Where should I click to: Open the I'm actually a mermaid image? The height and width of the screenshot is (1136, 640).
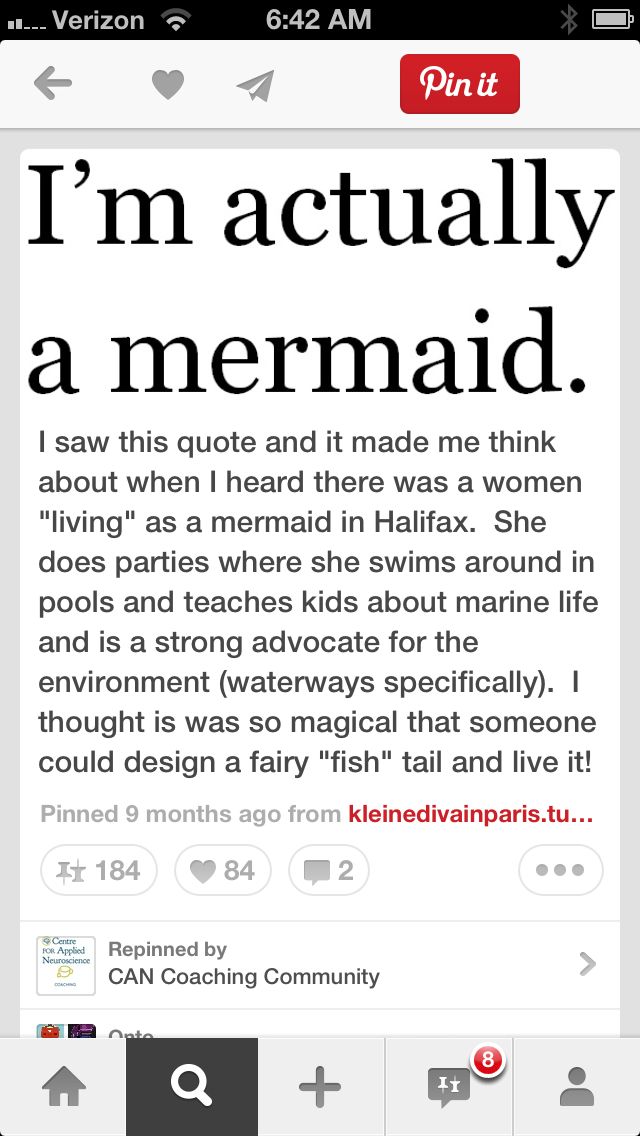point(320,280)
